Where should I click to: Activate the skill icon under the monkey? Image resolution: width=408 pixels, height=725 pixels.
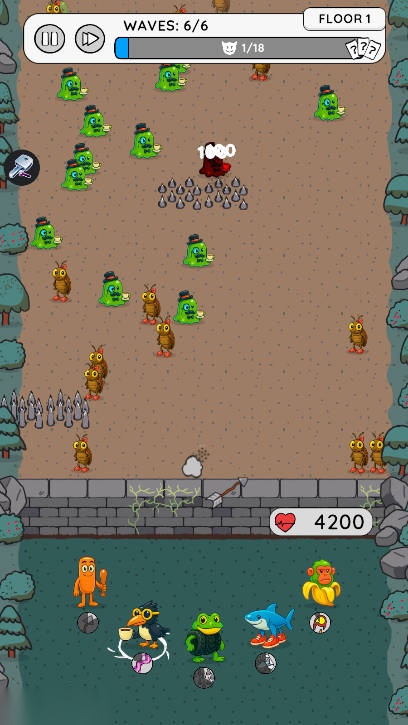(x=320, y=622)
